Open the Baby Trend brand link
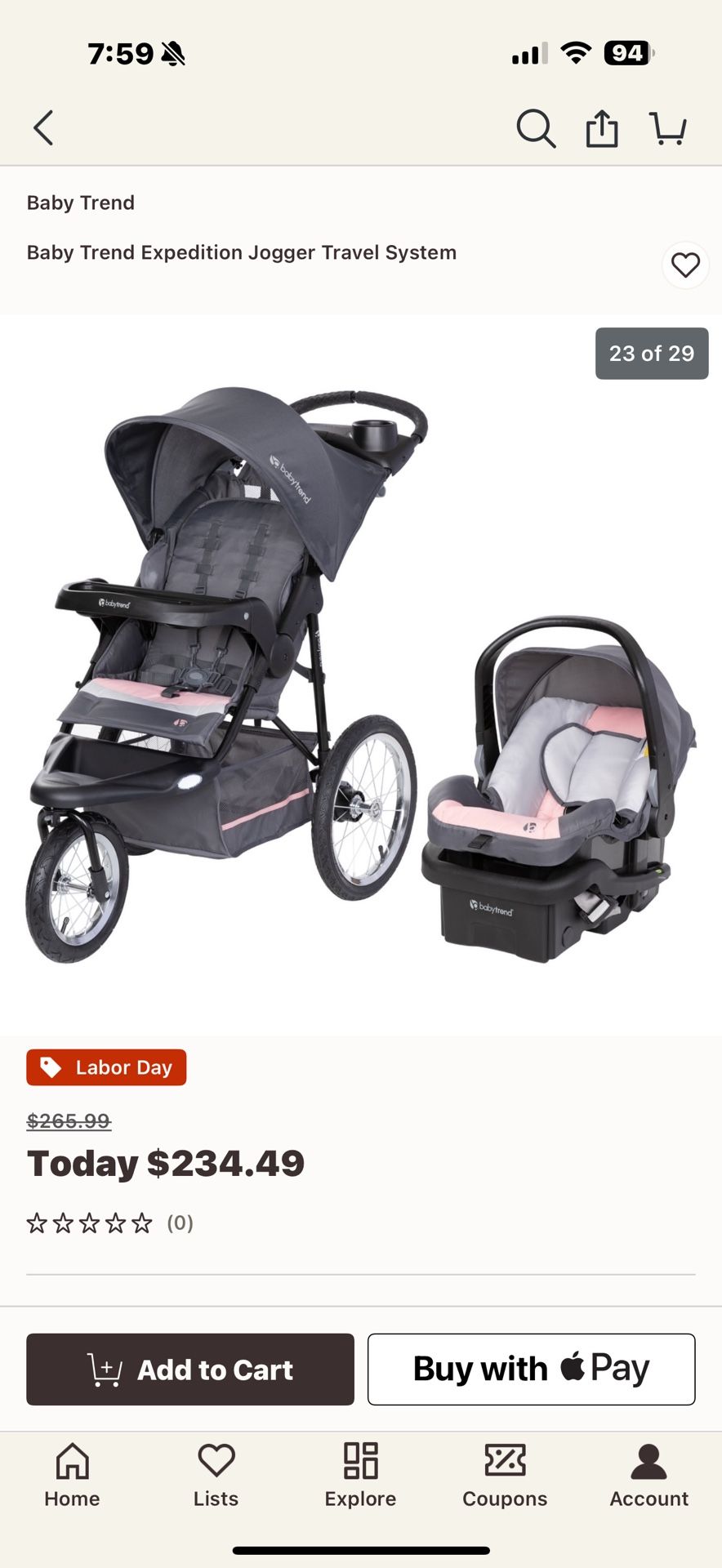722x1568 pixels. [x=81, y=203]
